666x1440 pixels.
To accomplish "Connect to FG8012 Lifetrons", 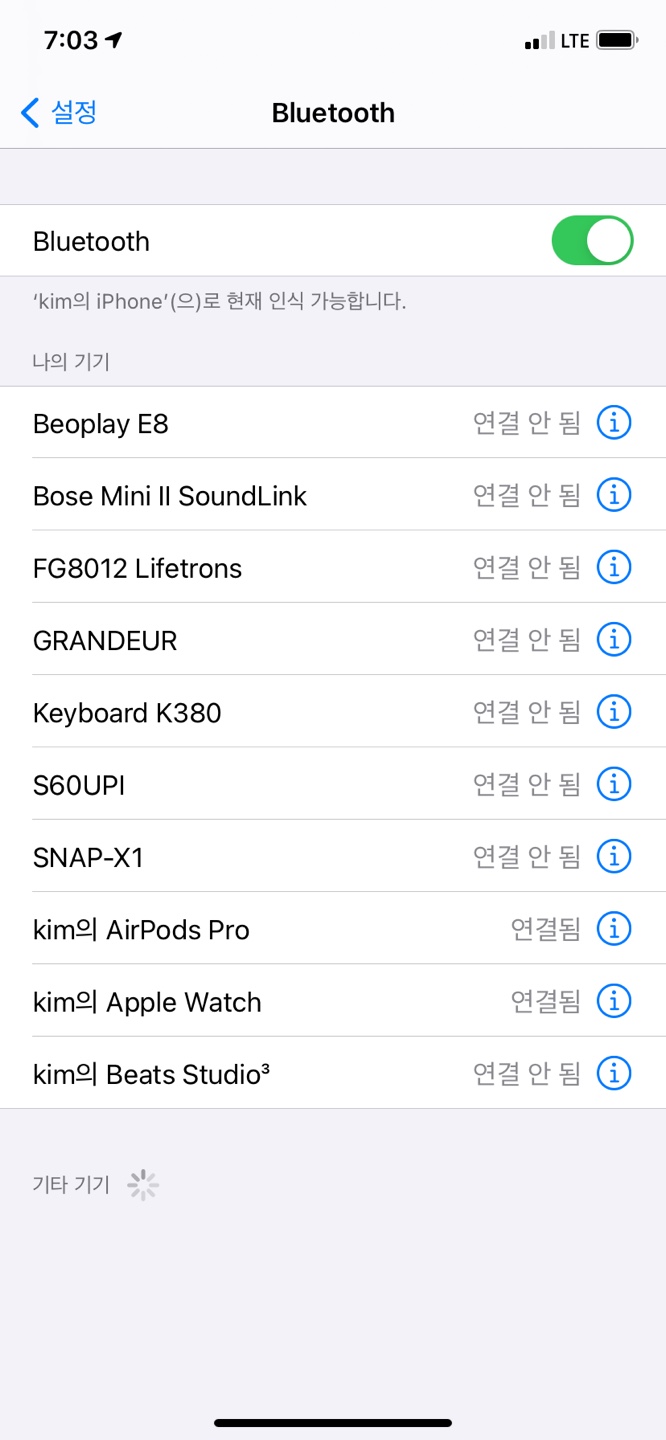I will tap(333, 567).
